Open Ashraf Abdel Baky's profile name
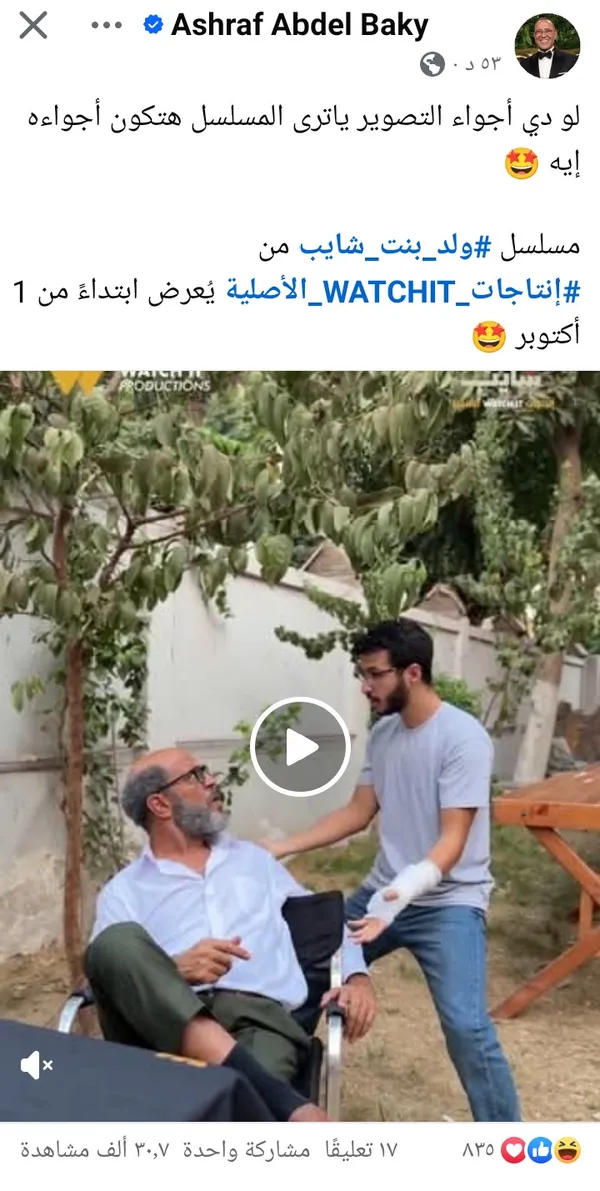 [299, 26]
